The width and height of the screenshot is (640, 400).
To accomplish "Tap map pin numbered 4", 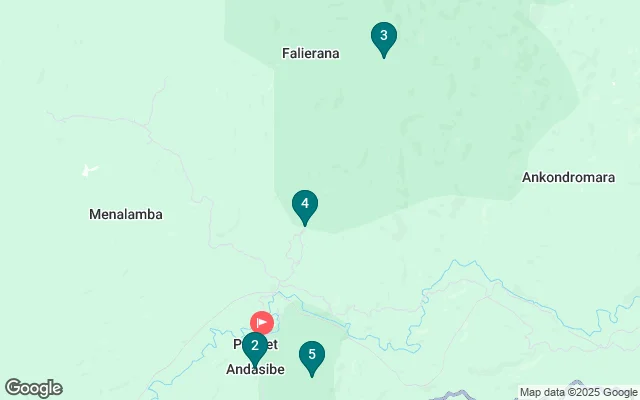I will point(305,206).
